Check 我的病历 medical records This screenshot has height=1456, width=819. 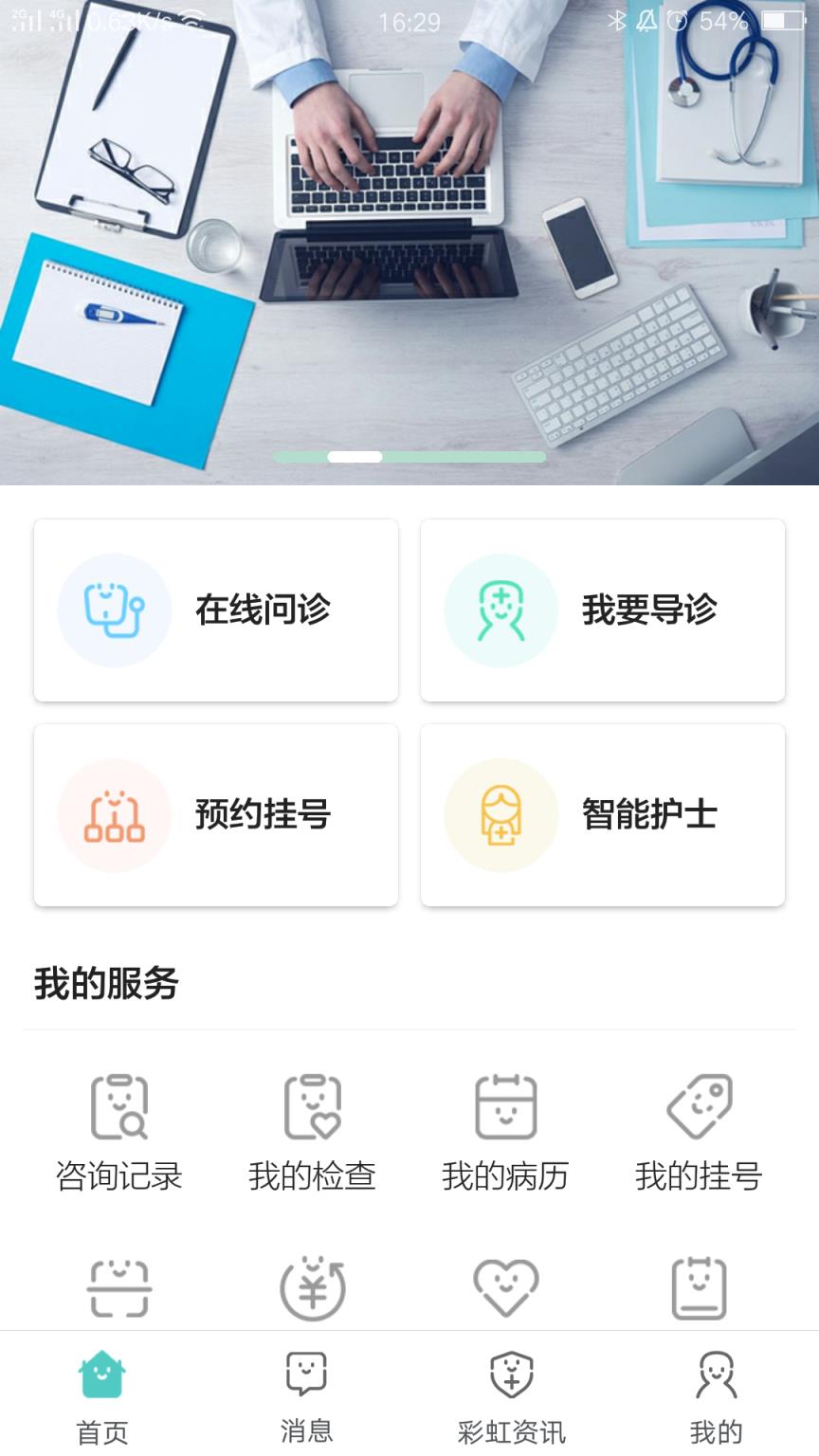[x=505, y=1128]
